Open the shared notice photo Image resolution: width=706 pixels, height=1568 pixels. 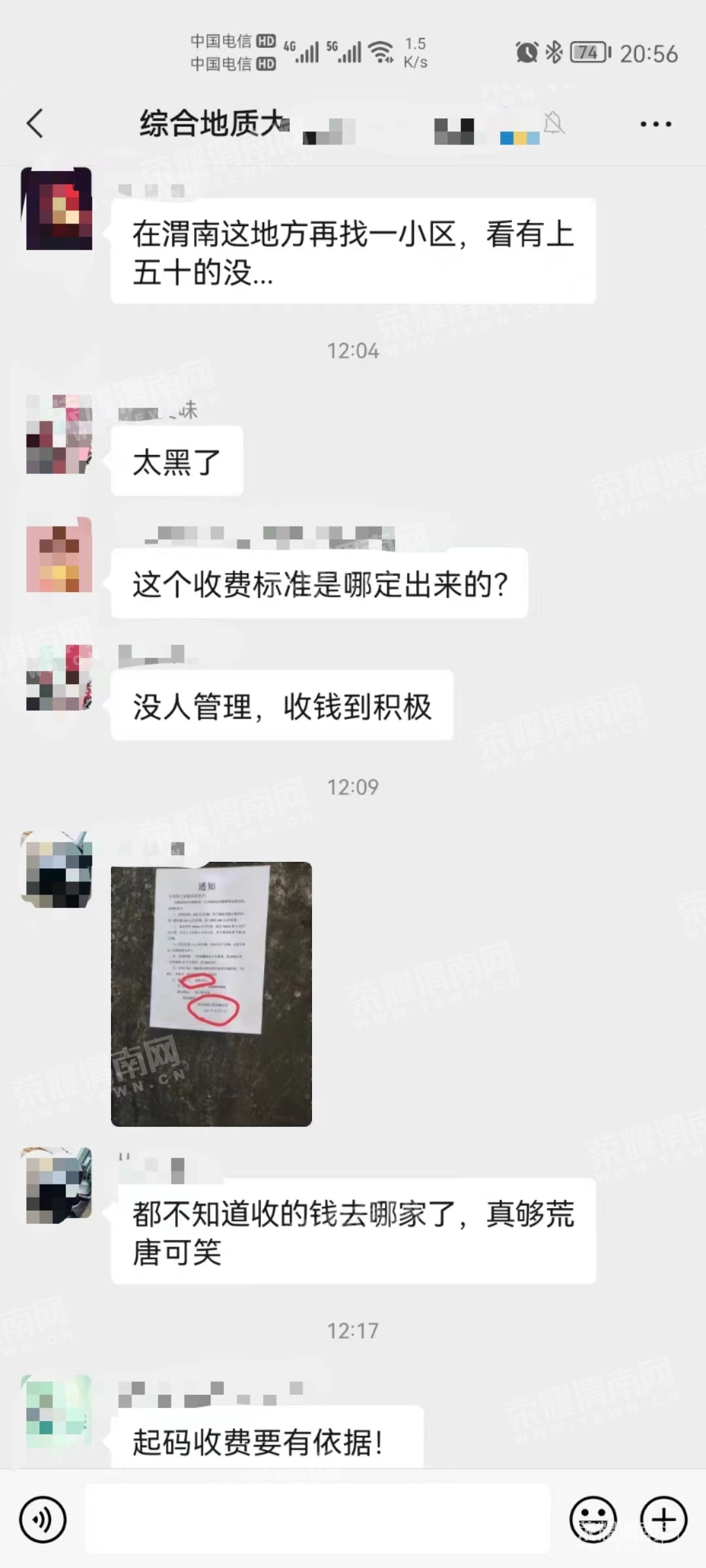[x=211, y=993]
